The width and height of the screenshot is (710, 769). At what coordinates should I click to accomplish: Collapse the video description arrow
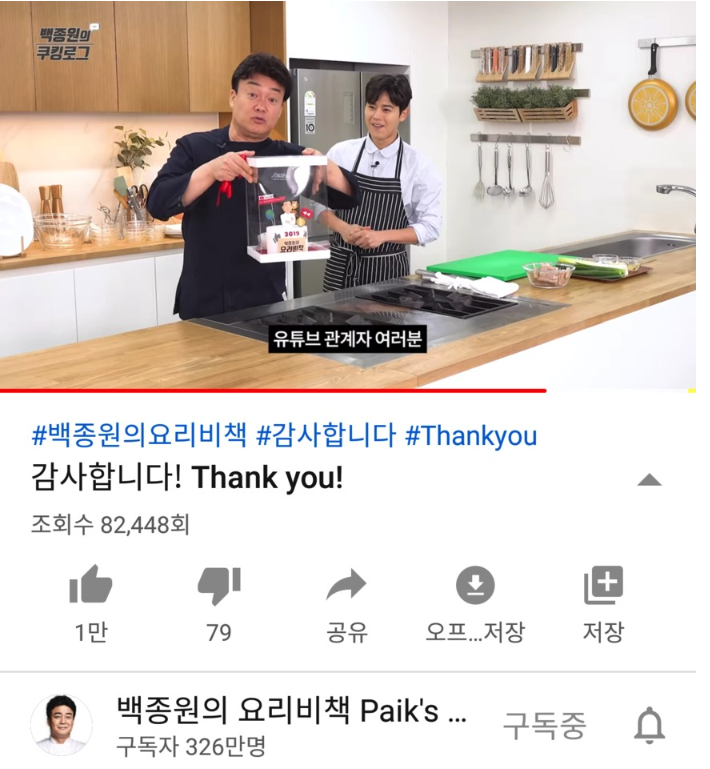(649, 480)
